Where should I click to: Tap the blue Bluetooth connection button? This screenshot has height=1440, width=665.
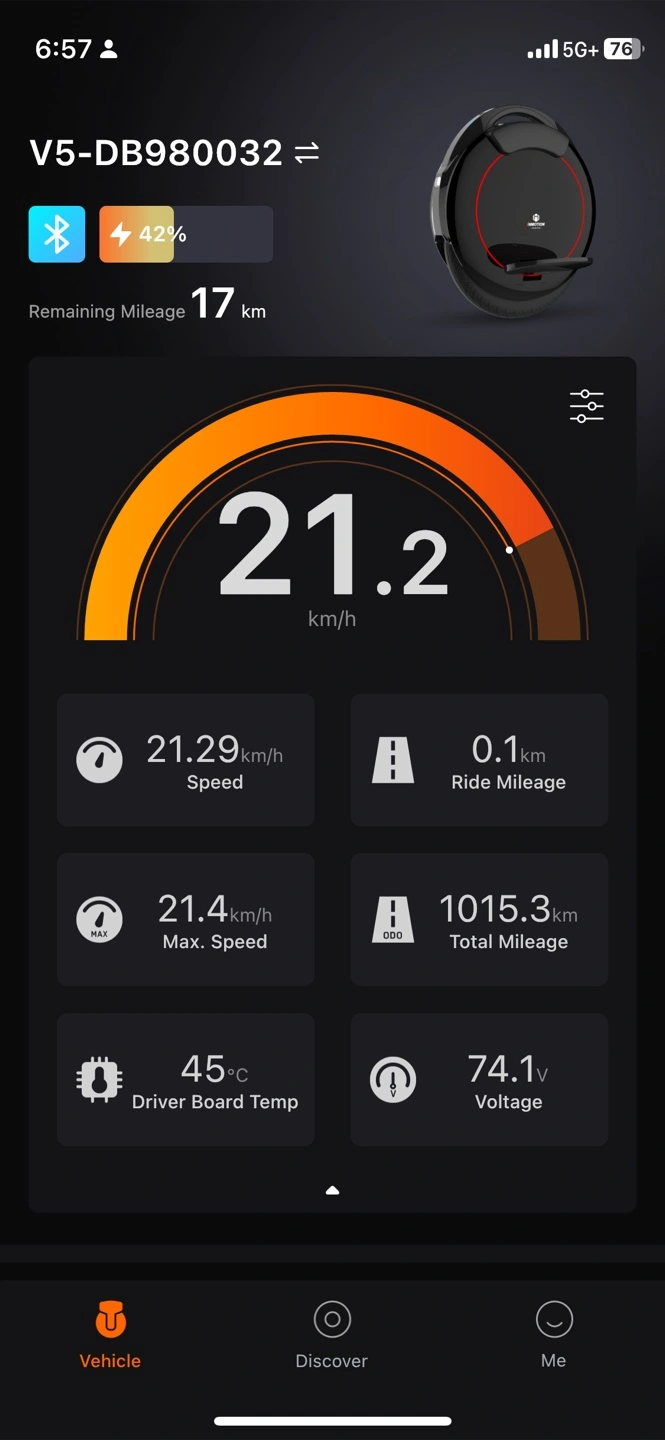[x=57, y=234]
